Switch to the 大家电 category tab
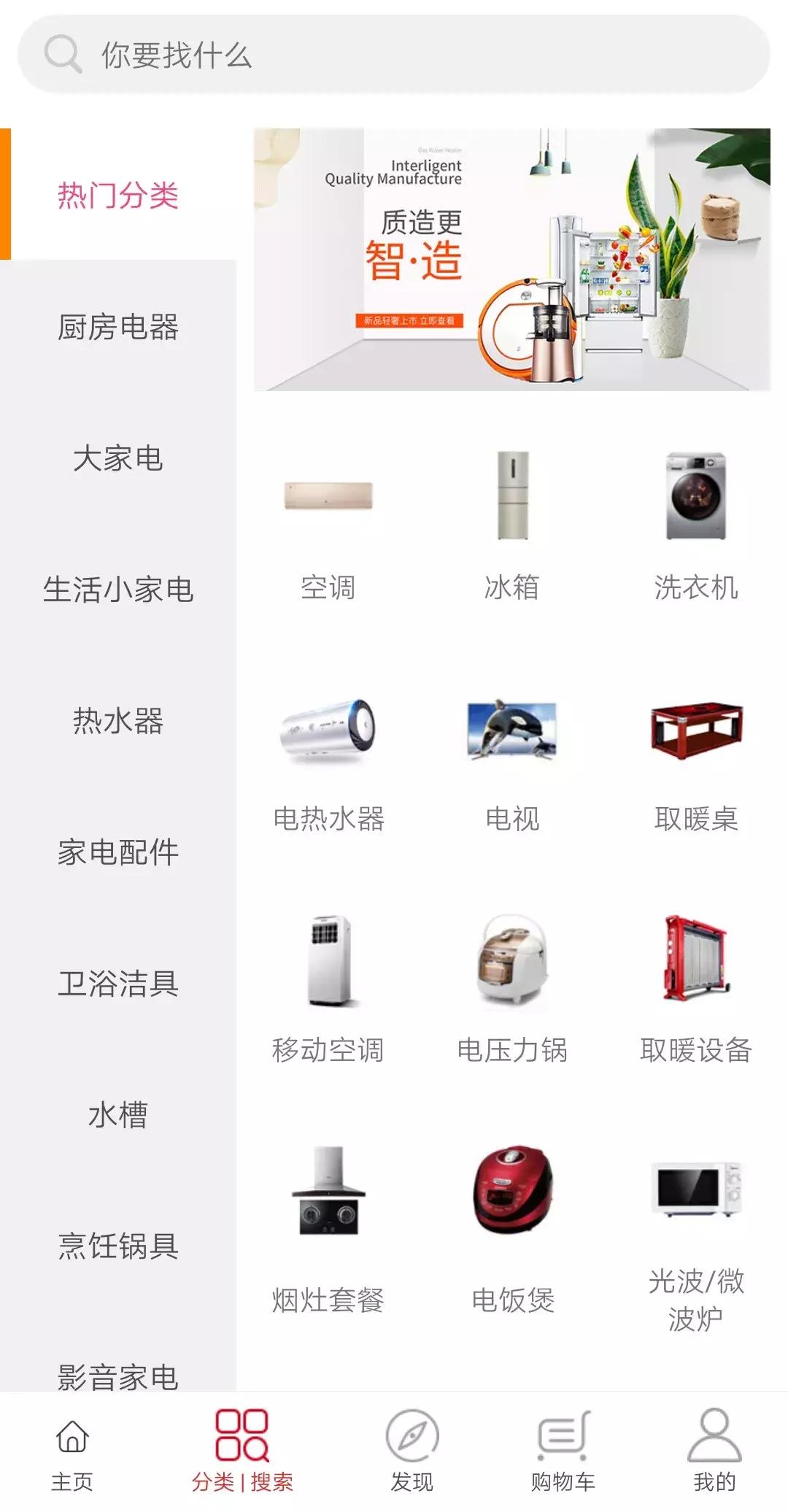Screen dimensions: 788x1512 click(x=119, y=460)
